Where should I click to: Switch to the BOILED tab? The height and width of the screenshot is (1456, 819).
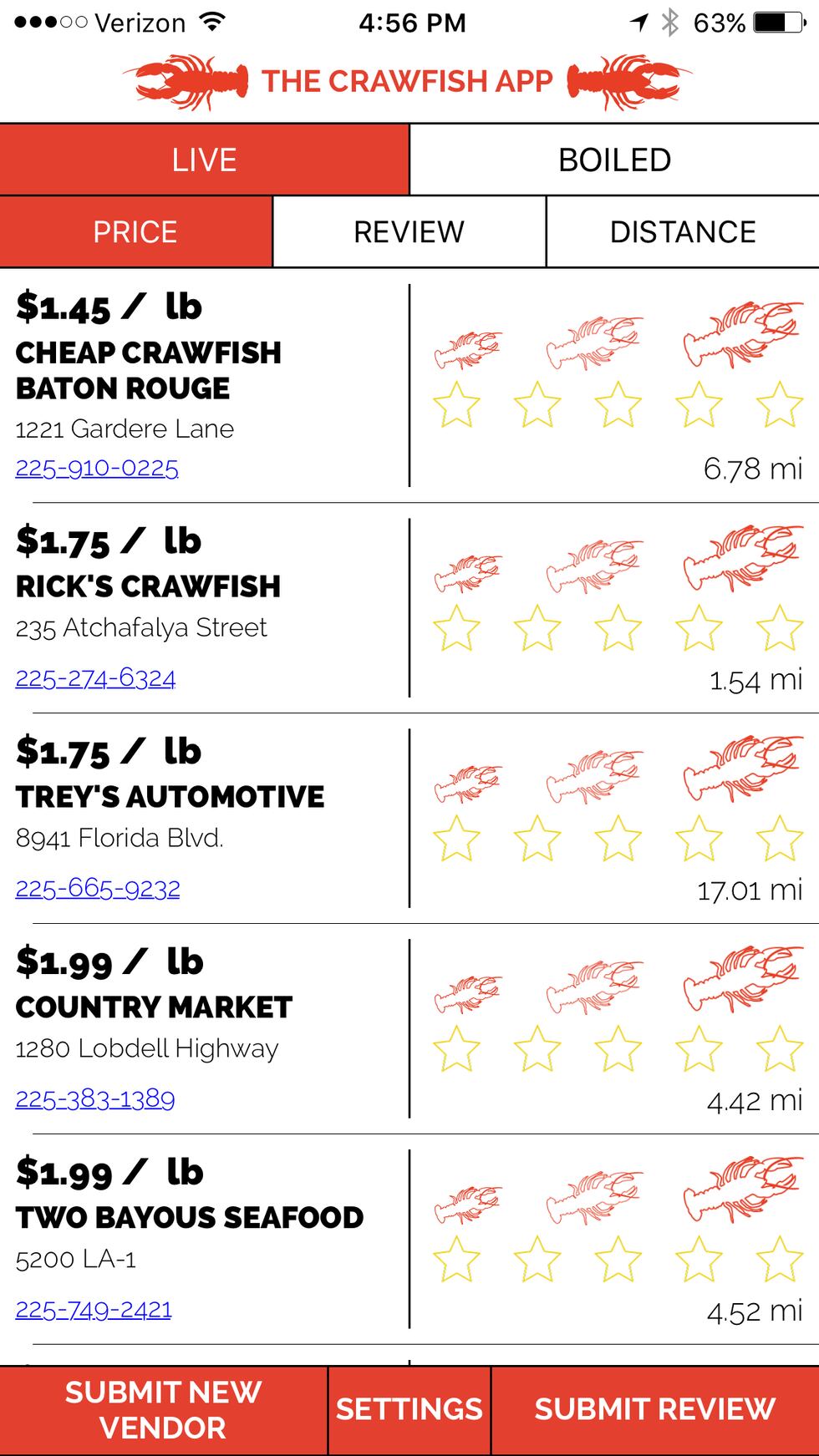[x=614, y=159]
